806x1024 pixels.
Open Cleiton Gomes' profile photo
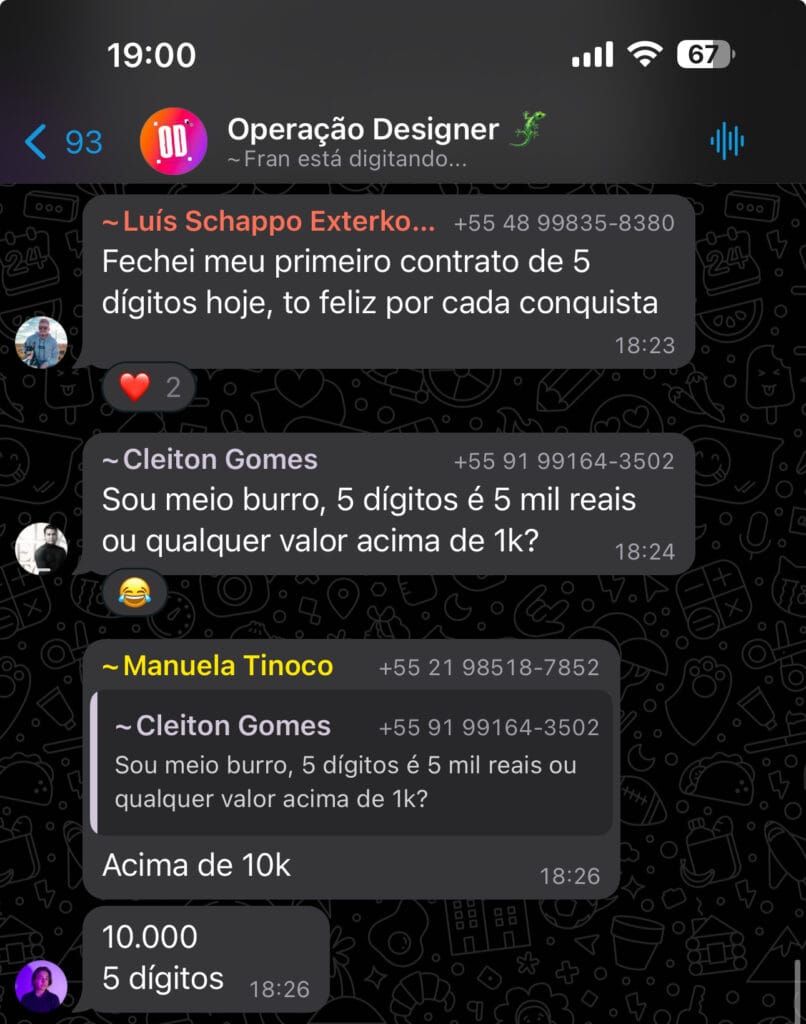(x=41, y=548)
